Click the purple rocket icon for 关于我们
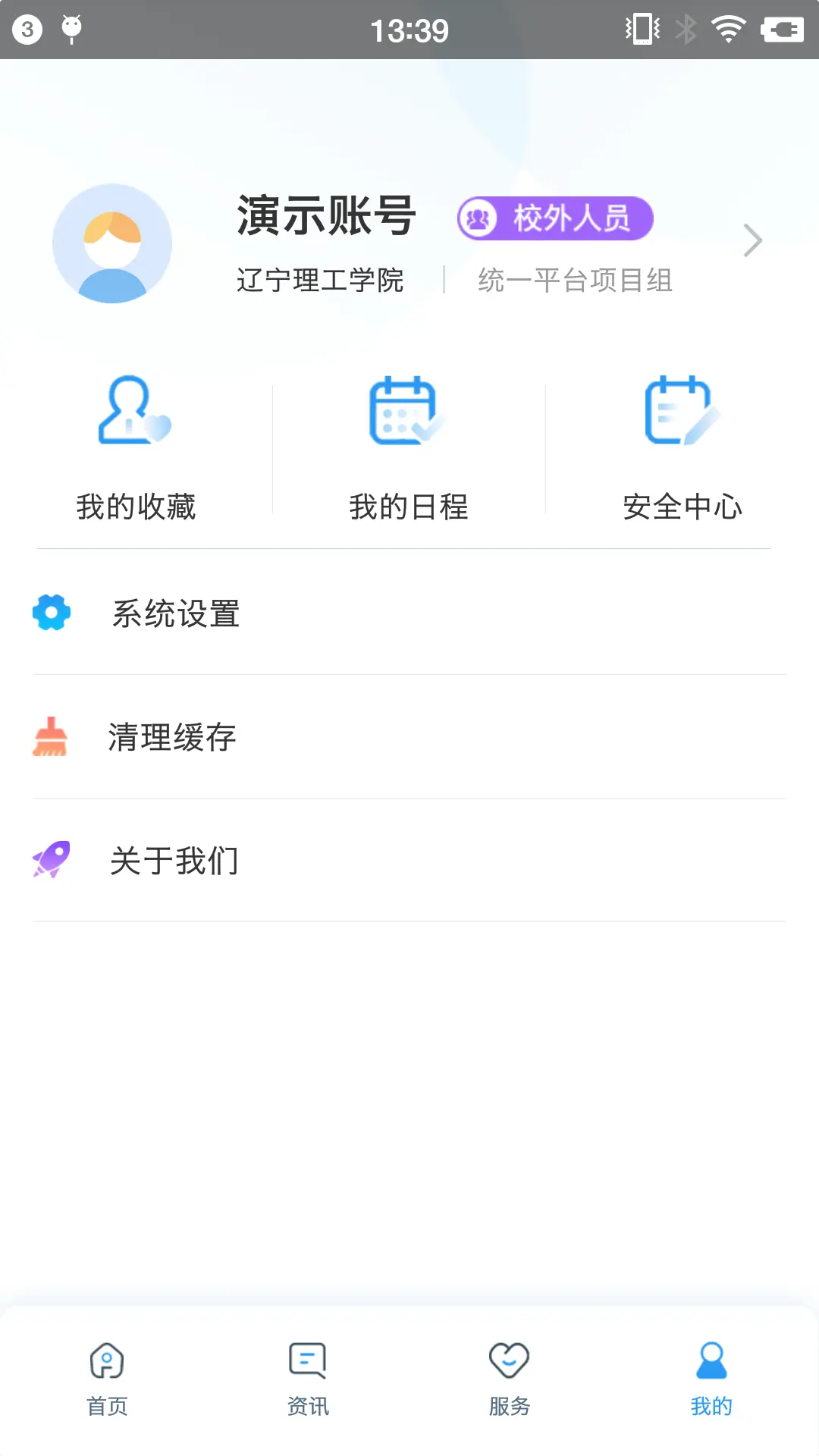This screenshot has width=819, height=1456. 51,859
